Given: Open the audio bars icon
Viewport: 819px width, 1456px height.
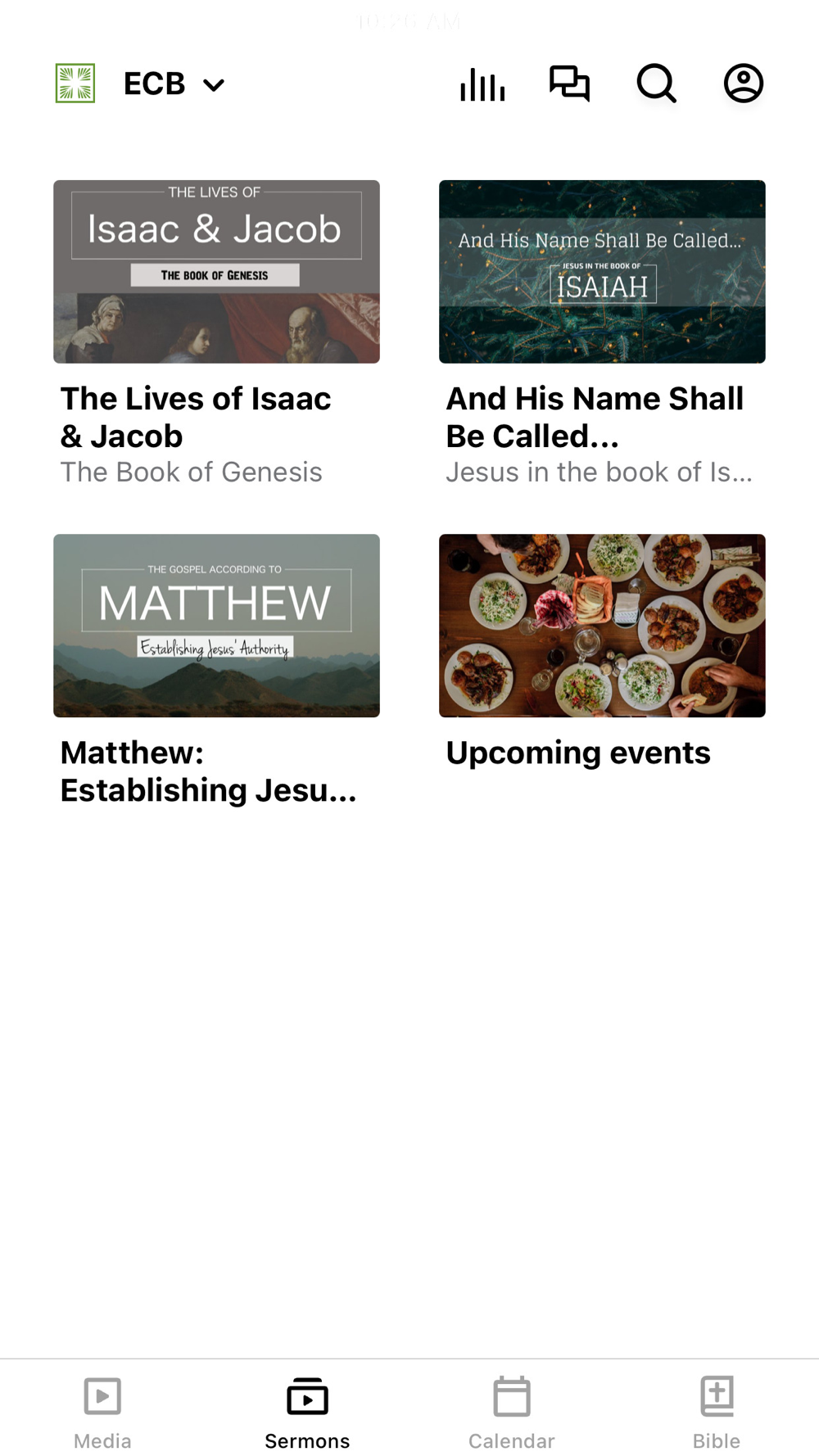Looking at the screenshot, I should click(482, 84).
